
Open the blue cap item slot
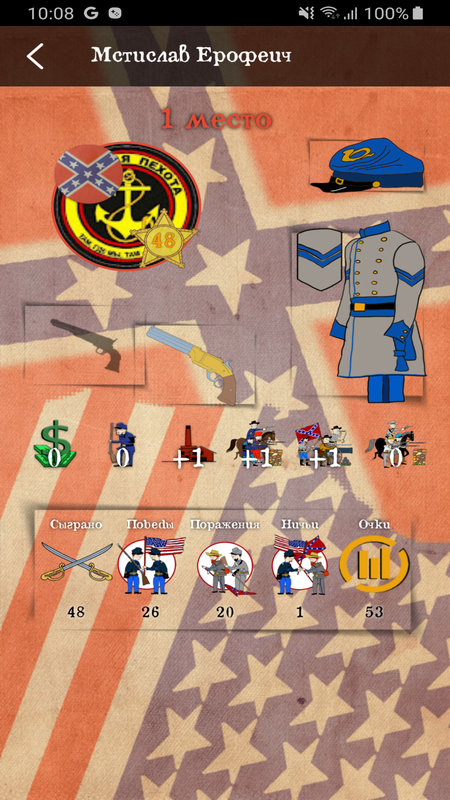(367, 167)
